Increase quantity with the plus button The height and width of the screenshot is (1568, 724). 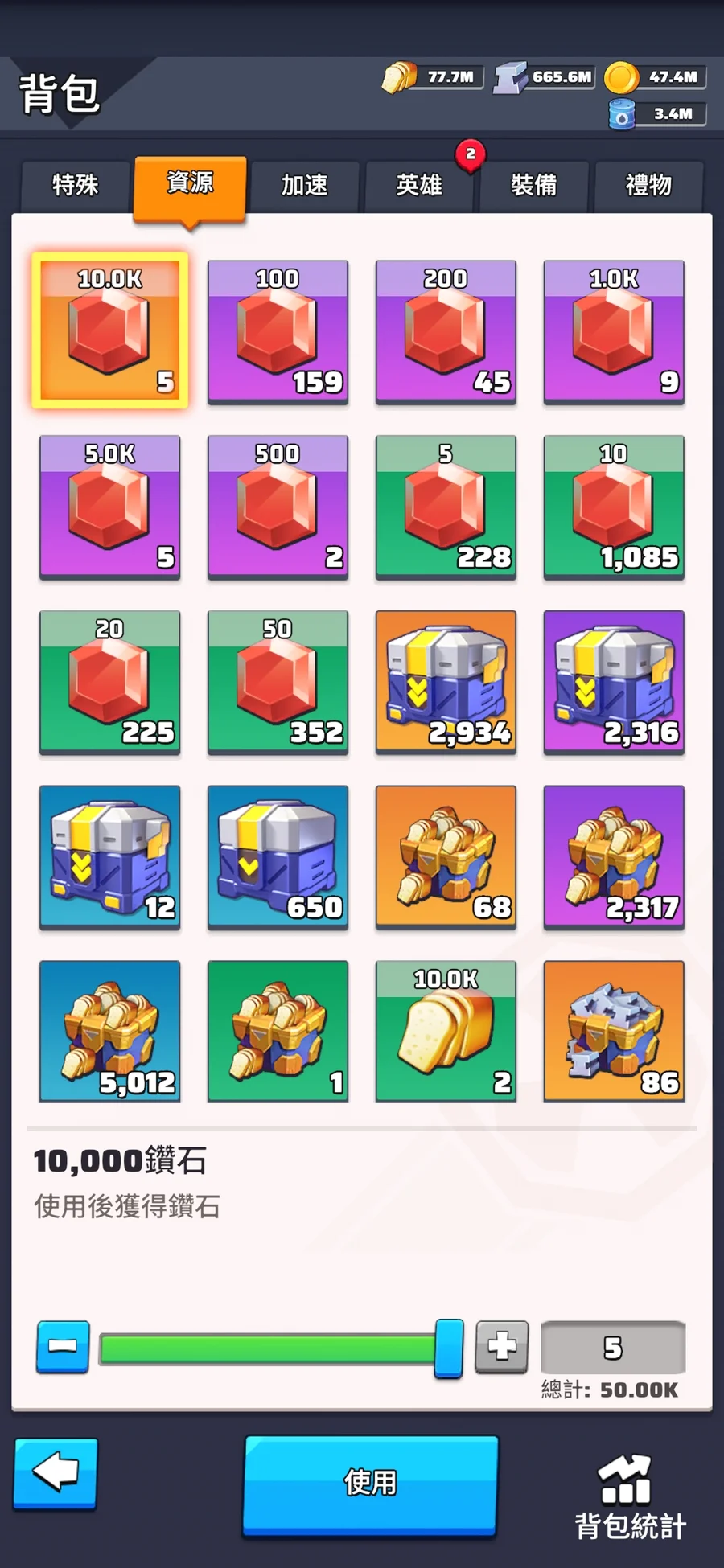pyautogui.click(x=502, y=1347)
